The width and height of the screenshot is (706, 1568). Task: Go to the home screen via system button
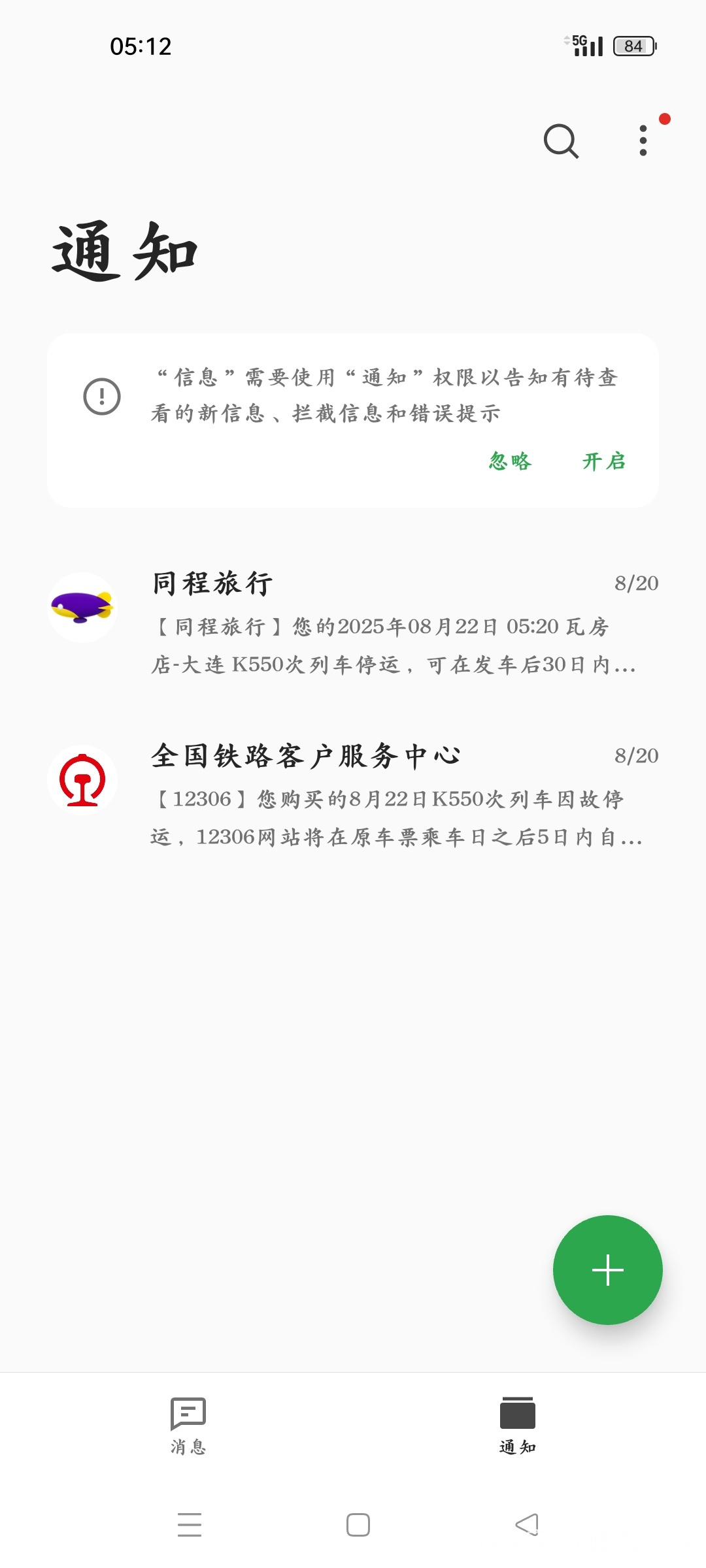click(358, 1525)
